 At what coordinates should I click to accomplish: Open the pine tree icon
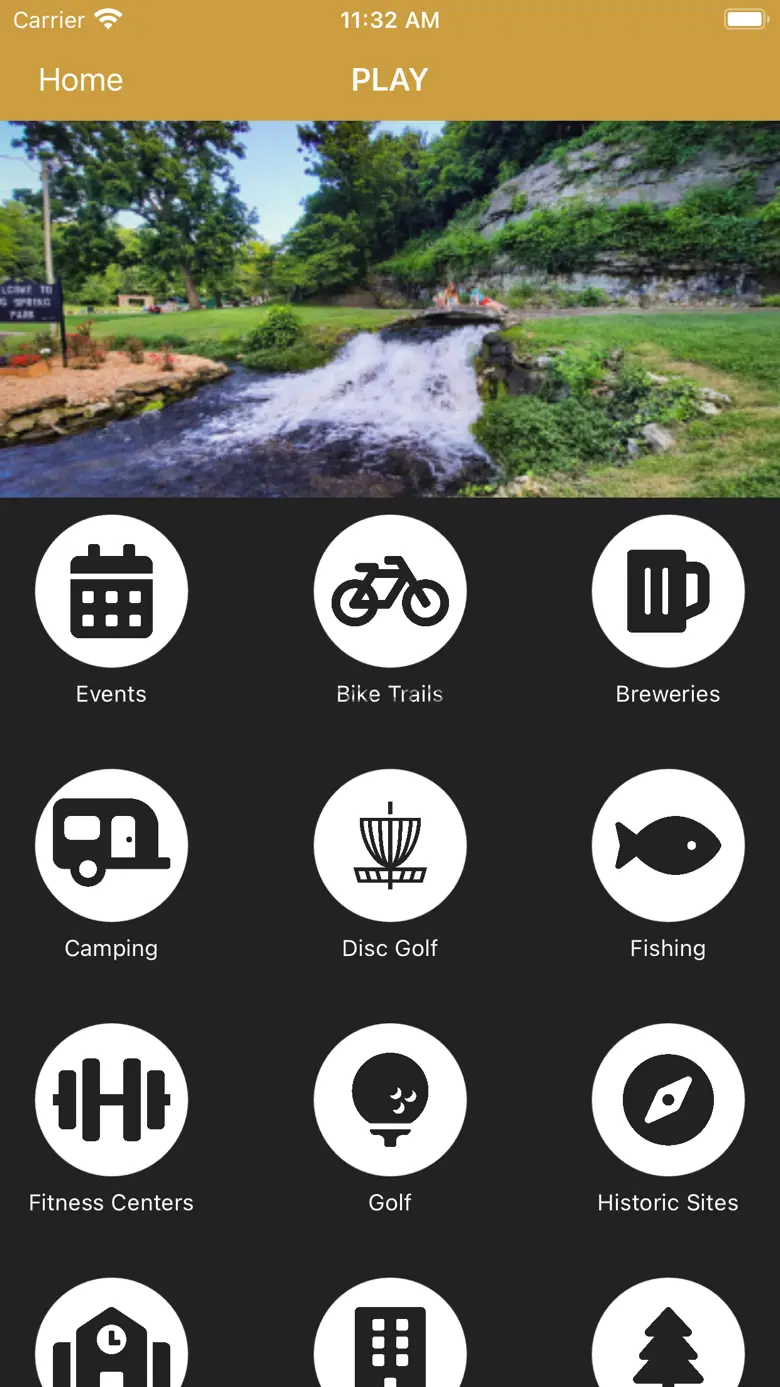coord(668,1335)
